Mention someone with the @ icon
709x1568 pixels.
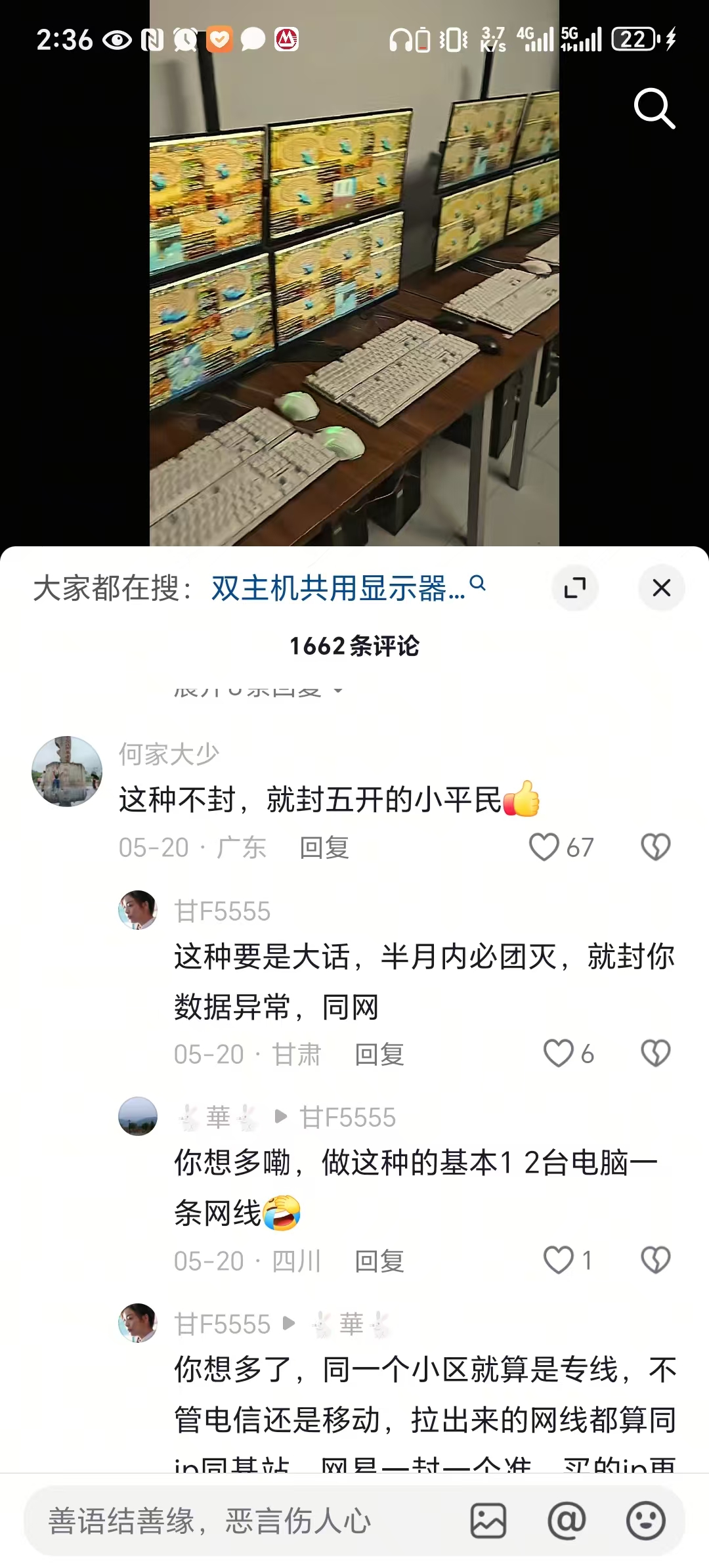tap(567, 1521)
